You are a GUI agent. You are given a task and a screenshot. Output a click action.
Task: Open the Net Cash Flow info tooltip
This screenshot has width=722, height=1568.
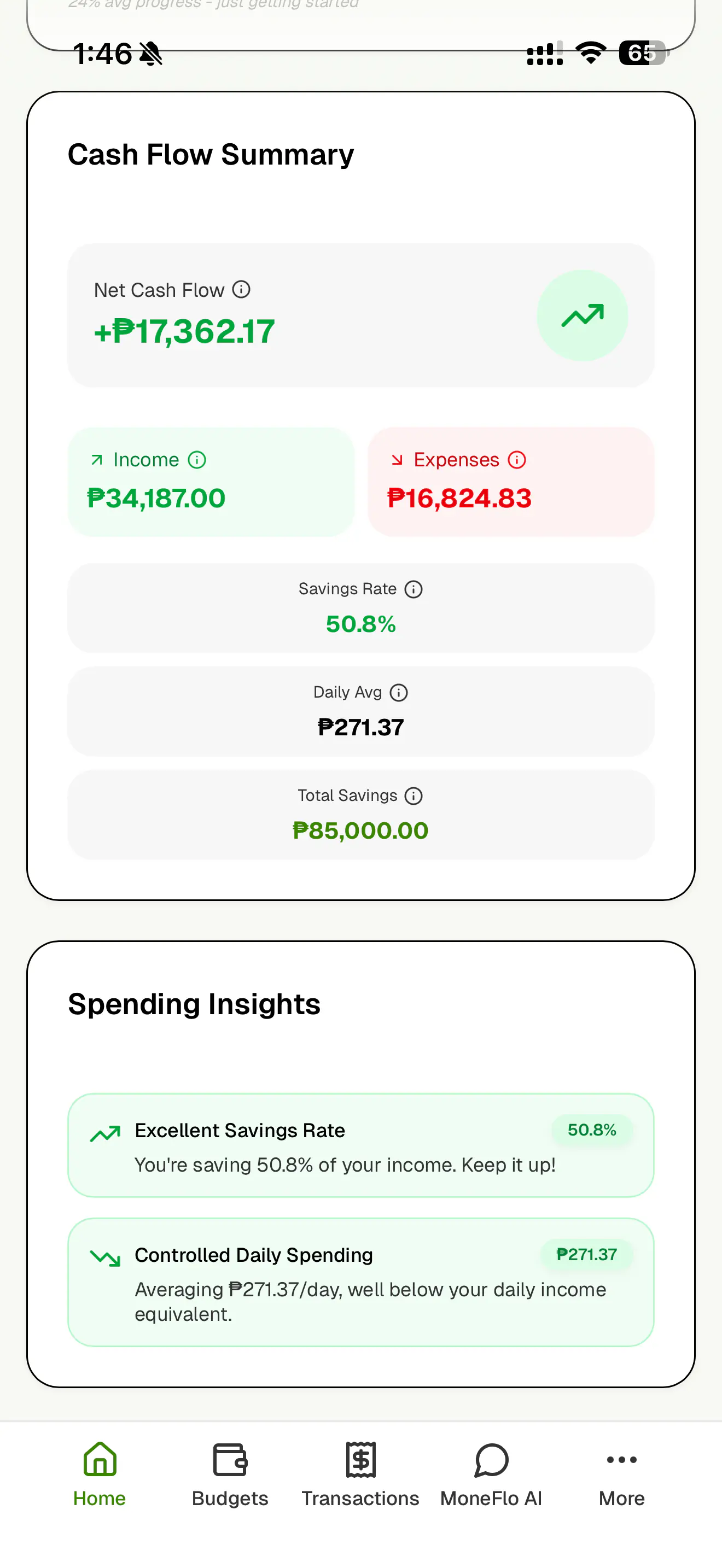pos(242,290)
